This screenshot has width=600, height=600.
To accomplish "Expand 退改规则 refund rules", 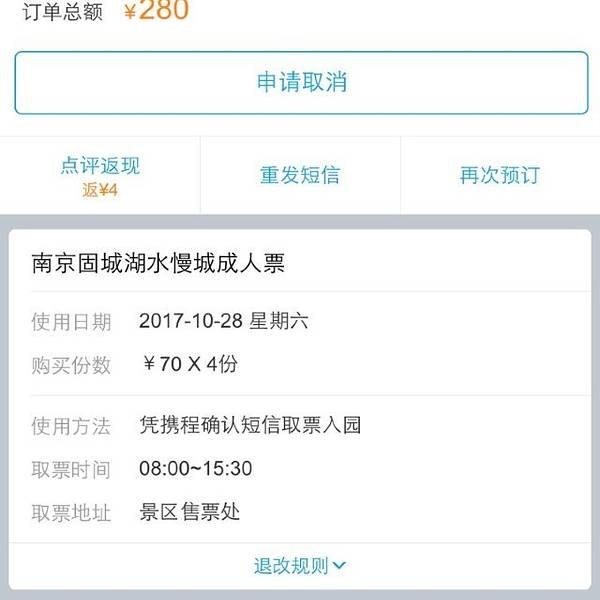I will pyautogui.click(x=300, y=566).
